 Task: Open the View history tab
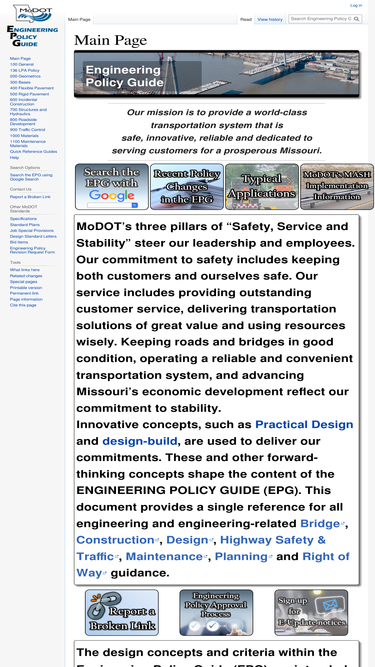pyautogui.click(x=270, y=20)
